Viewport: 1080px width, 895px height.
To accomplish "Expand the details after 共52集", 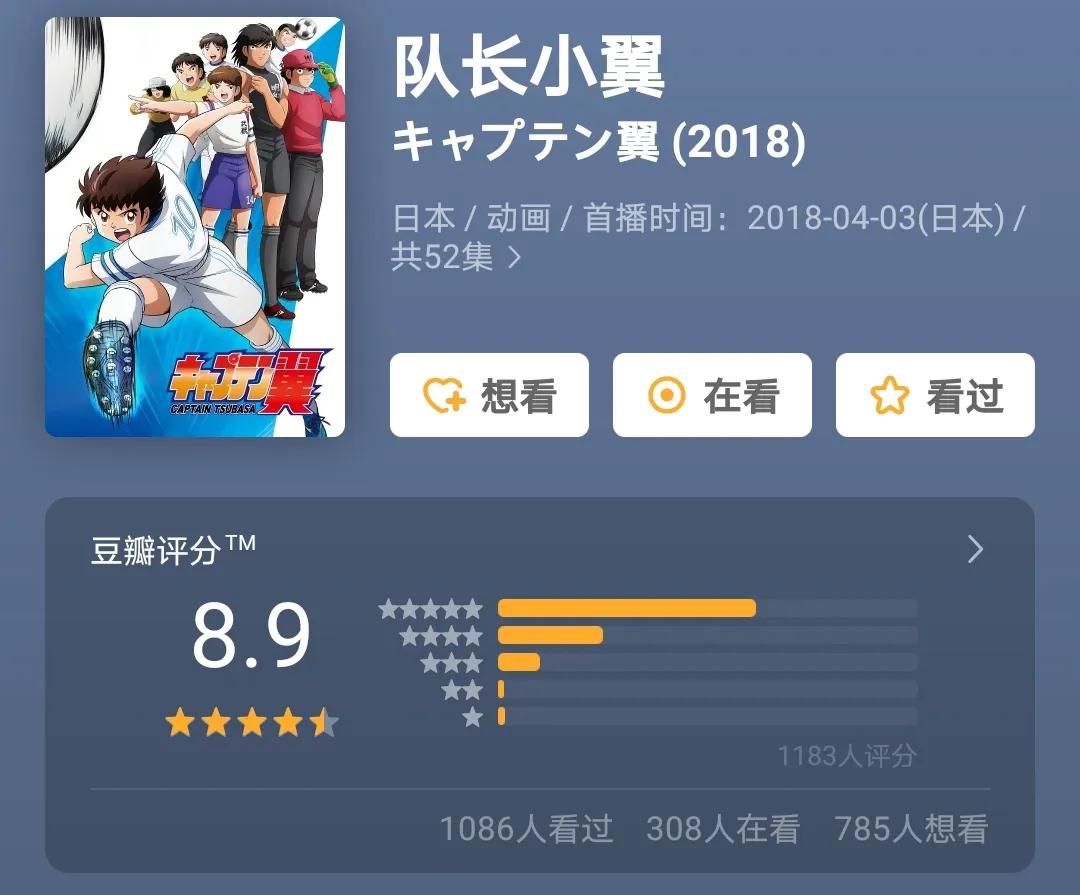I will 515,258.
